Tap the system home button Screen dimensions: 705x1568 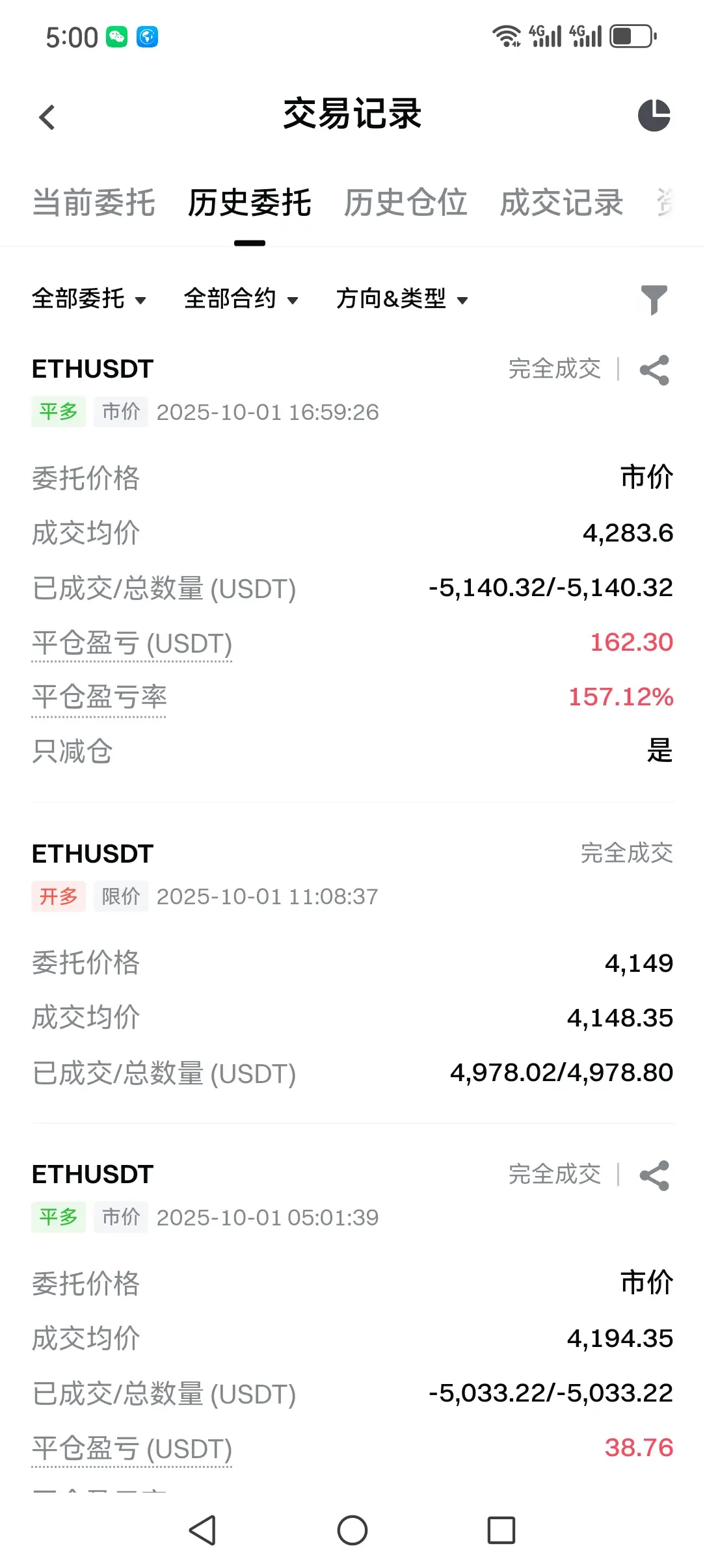pyautogui.click(x=352, y=1530)
